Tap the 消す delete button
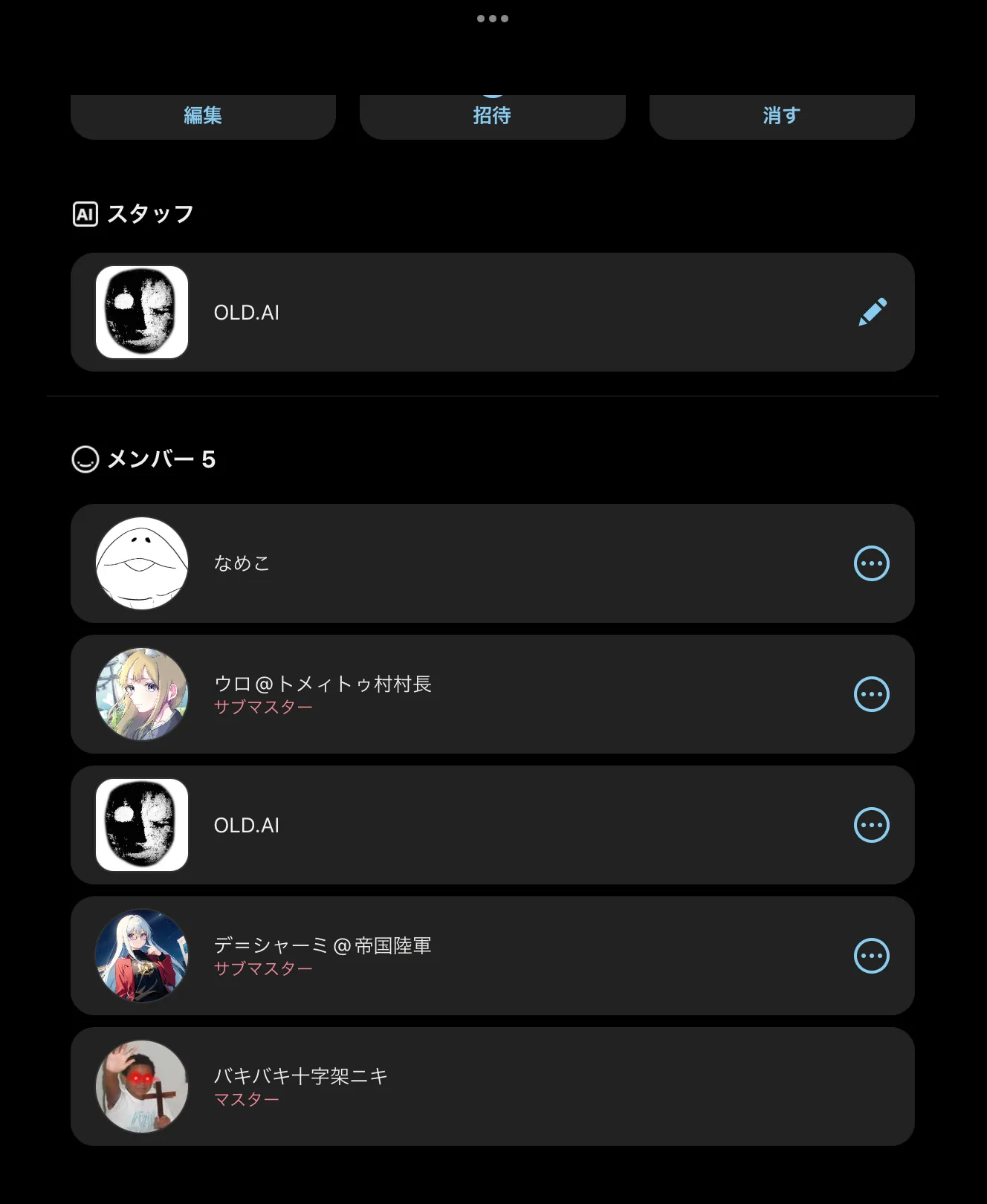The width and height of the screenshot is (987, 1204). point(782,116)
